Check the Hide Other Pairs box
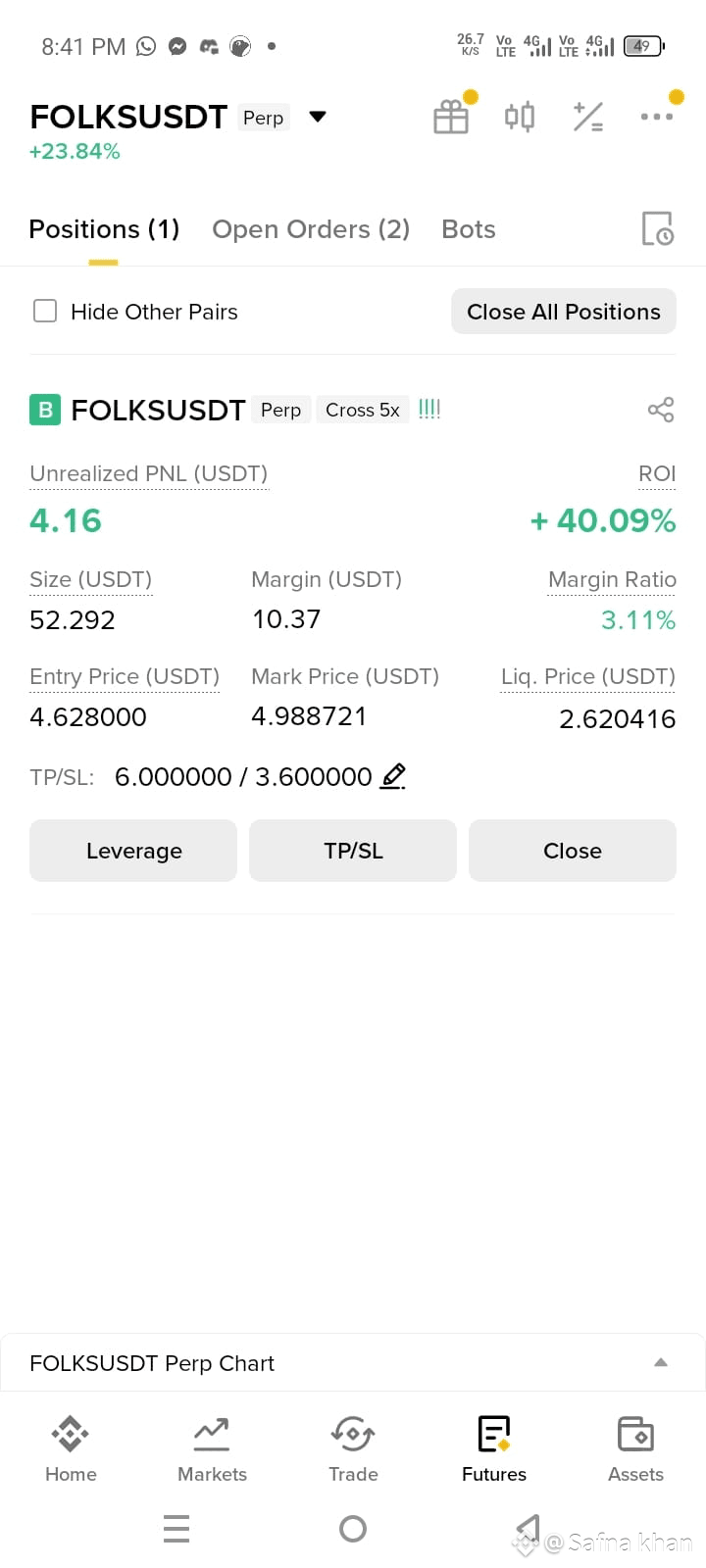 pyautogui.click(x=45, y=311)
